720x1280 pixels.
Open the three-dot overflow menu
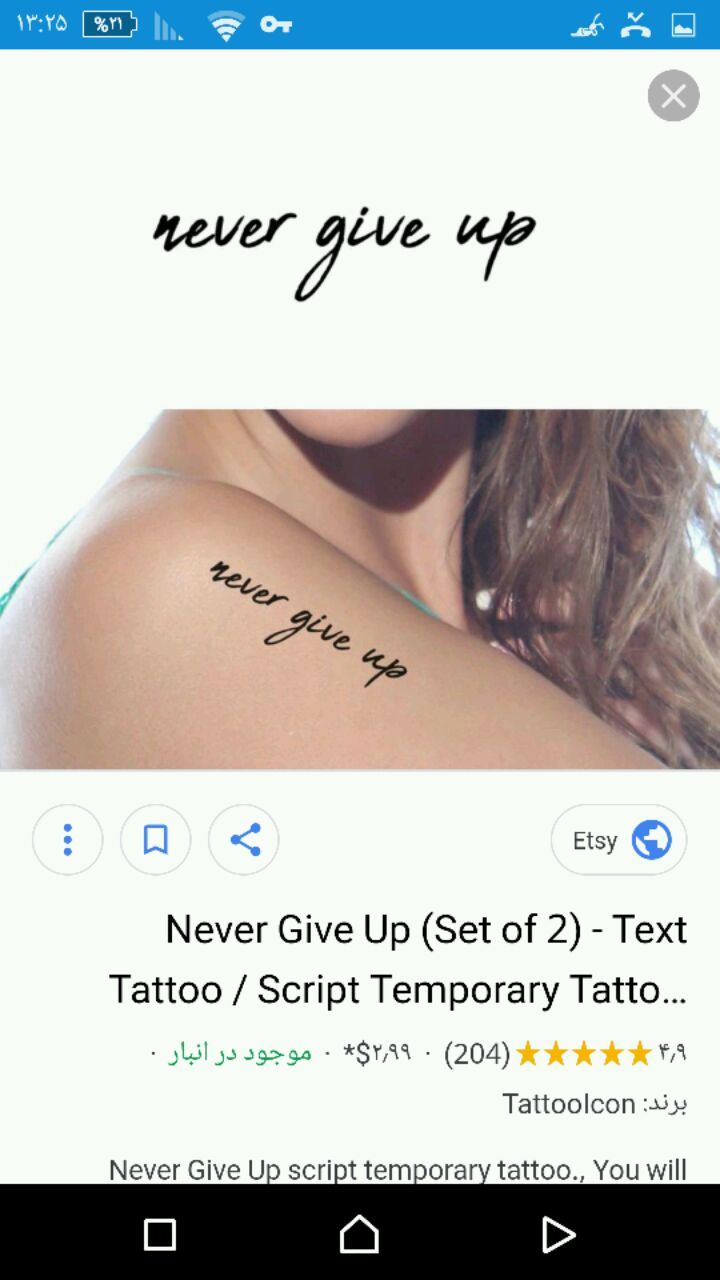click(x=68, y=840)
